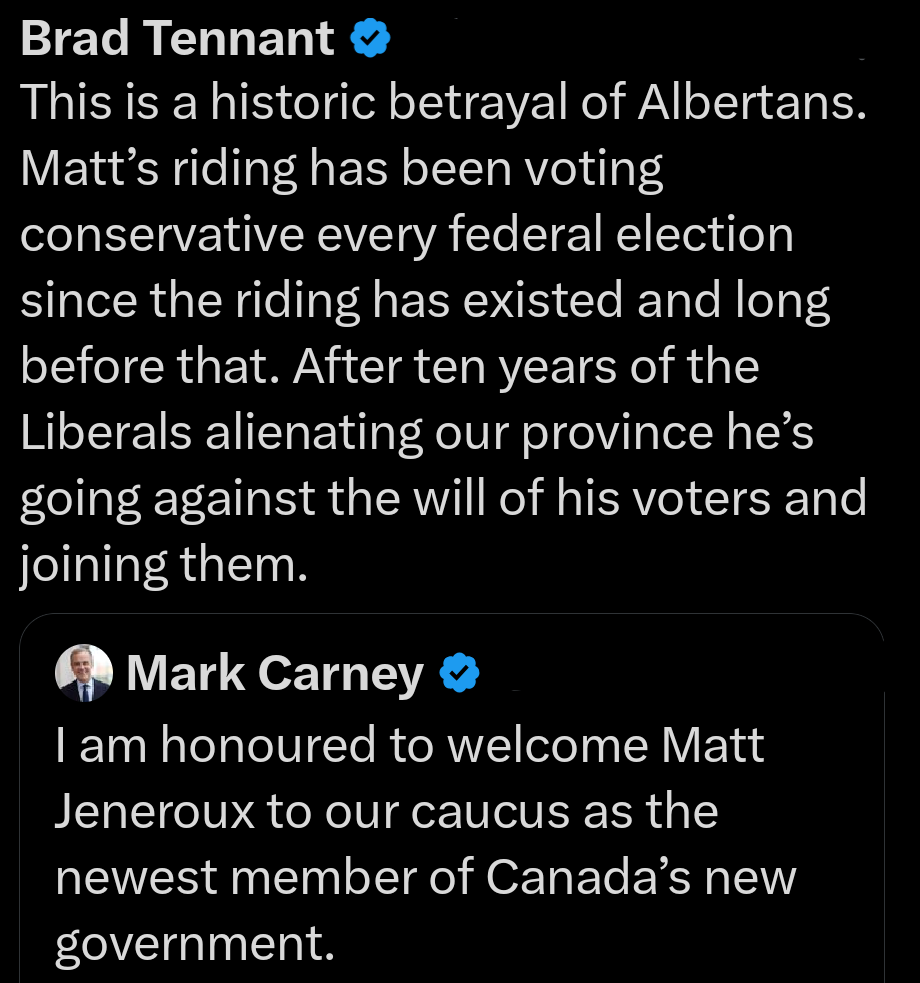Click the circular avatar in the quoted post

(85, 673)
